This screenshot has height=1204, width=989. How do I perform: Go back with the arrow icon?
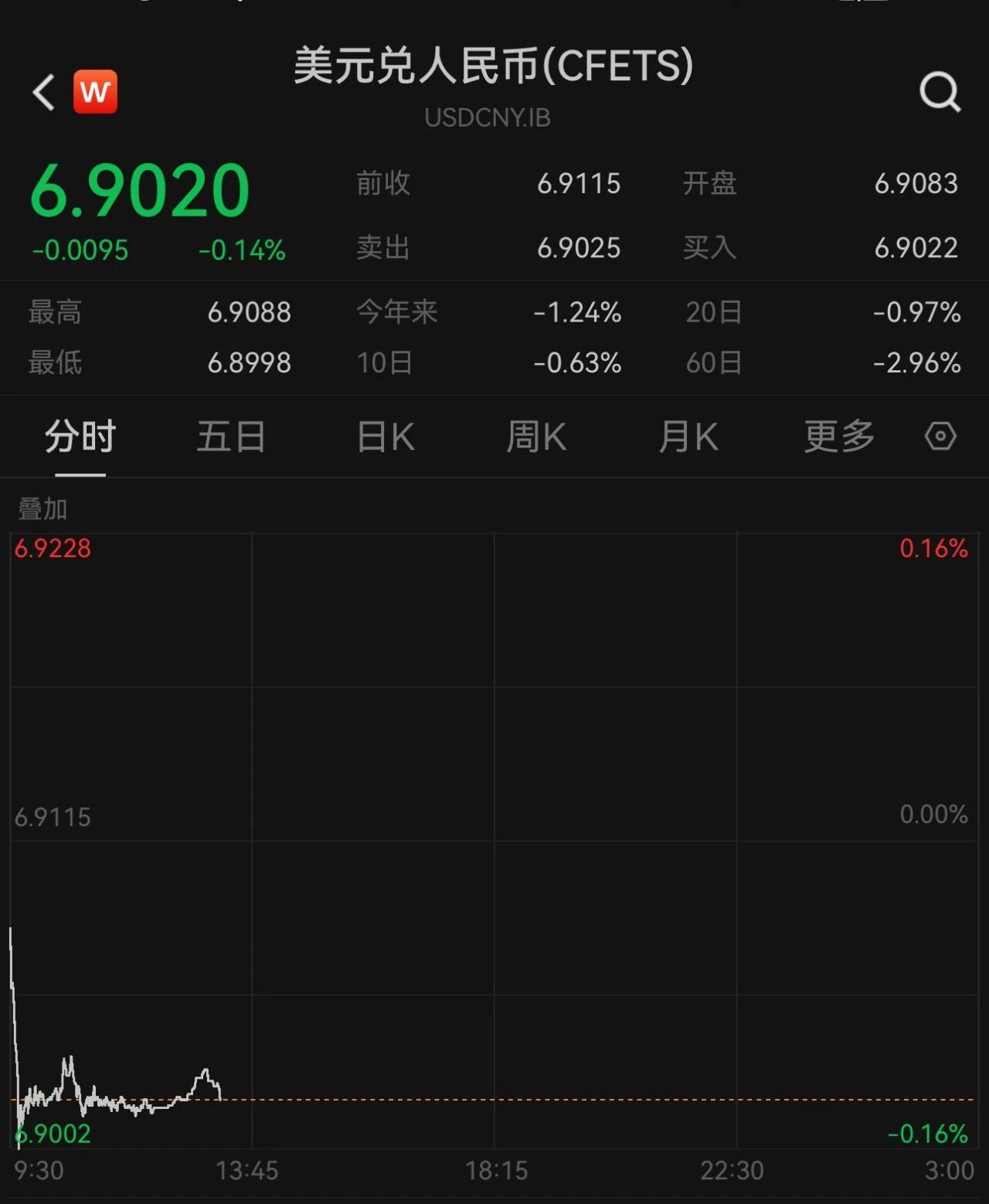tap(44, 93)
